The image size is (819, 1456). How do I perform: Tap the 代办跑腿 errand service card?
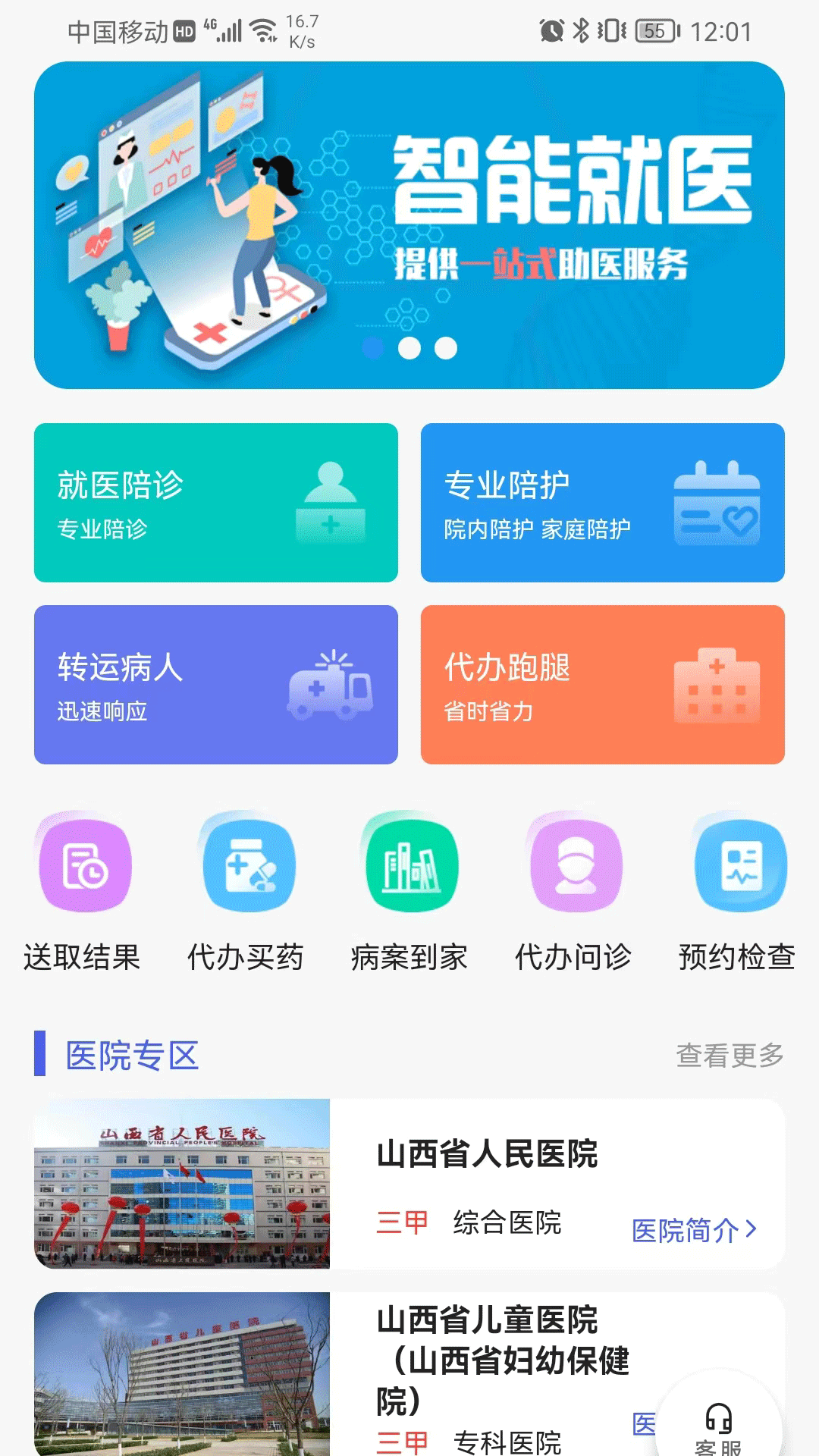603,682
